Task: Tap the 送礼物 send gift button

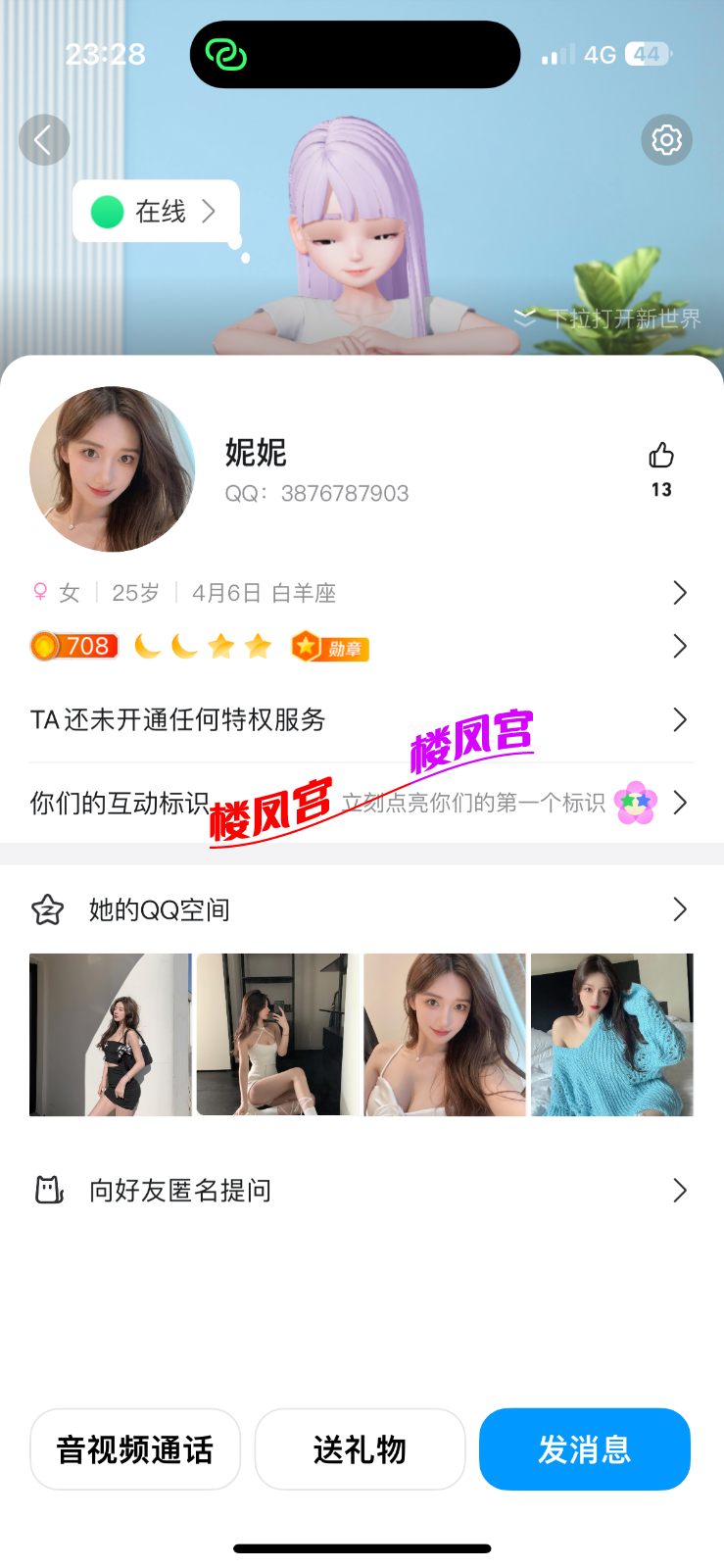Action: click(x=360, y=1449)
